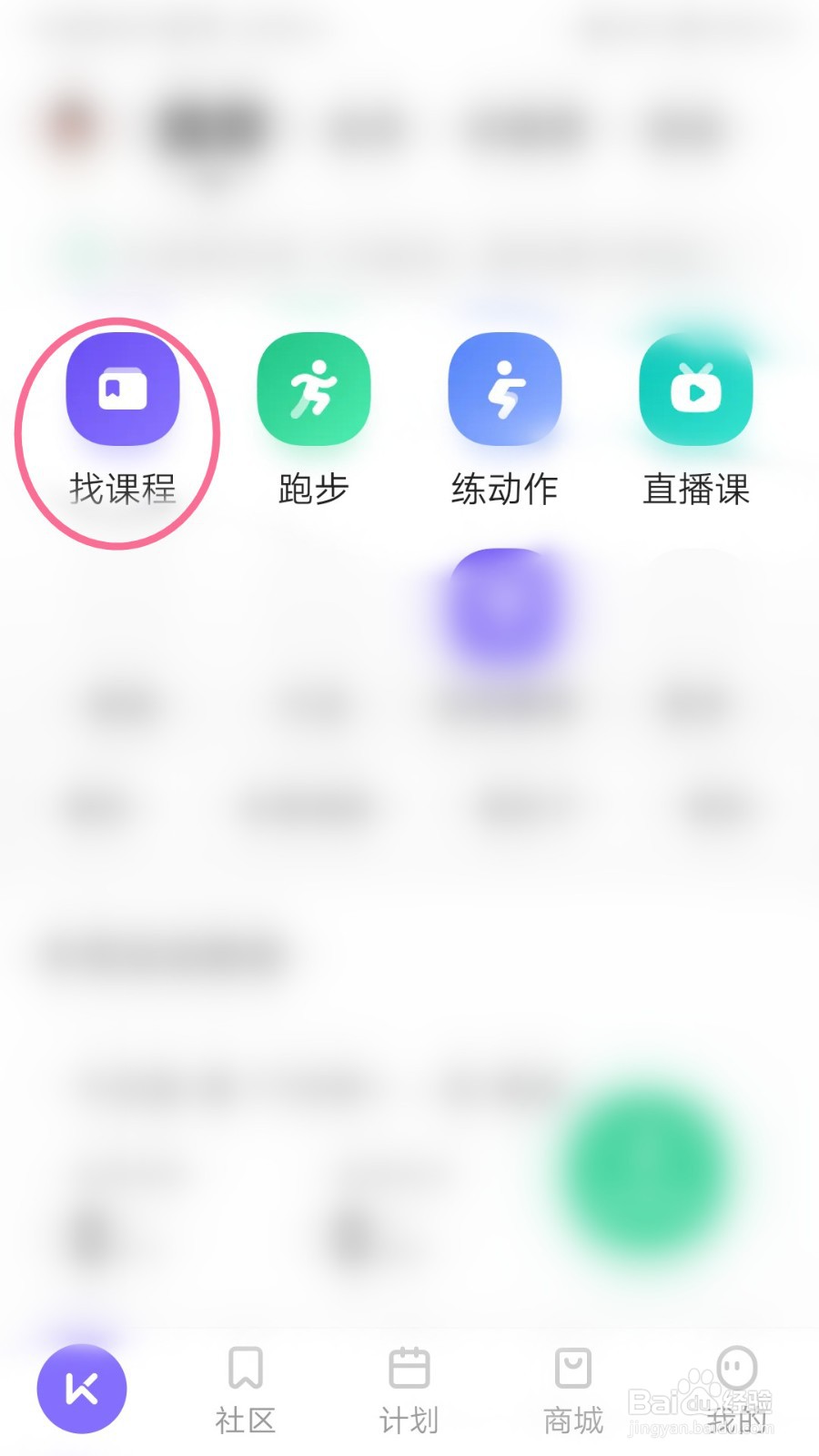
Task: Tap the 练动作 workout moves icon
Action: (505, 389)
